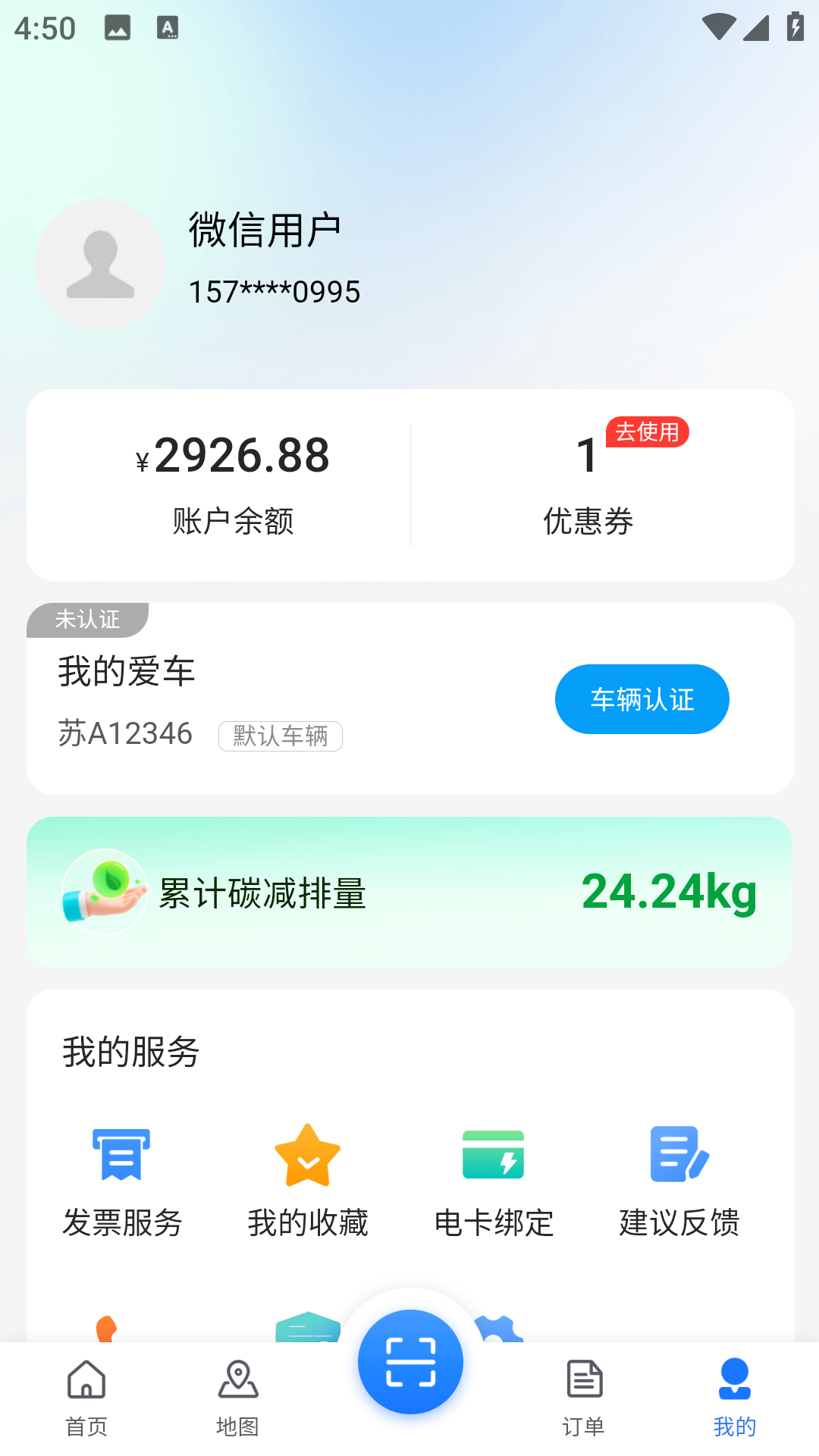Open 我的爱车 vehicle card 苏A12346
Screen dimensions: 819x1456
288,701
